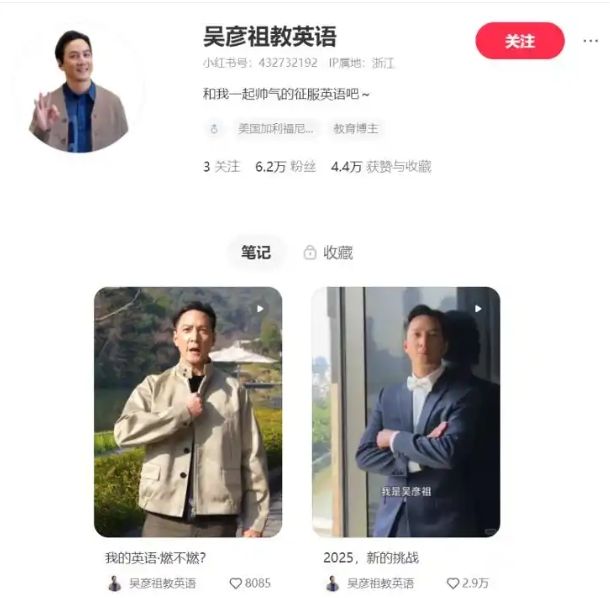Switch to the 笔记 tab
This screenshot has height=598, width=610.
[x=256, y=253]
